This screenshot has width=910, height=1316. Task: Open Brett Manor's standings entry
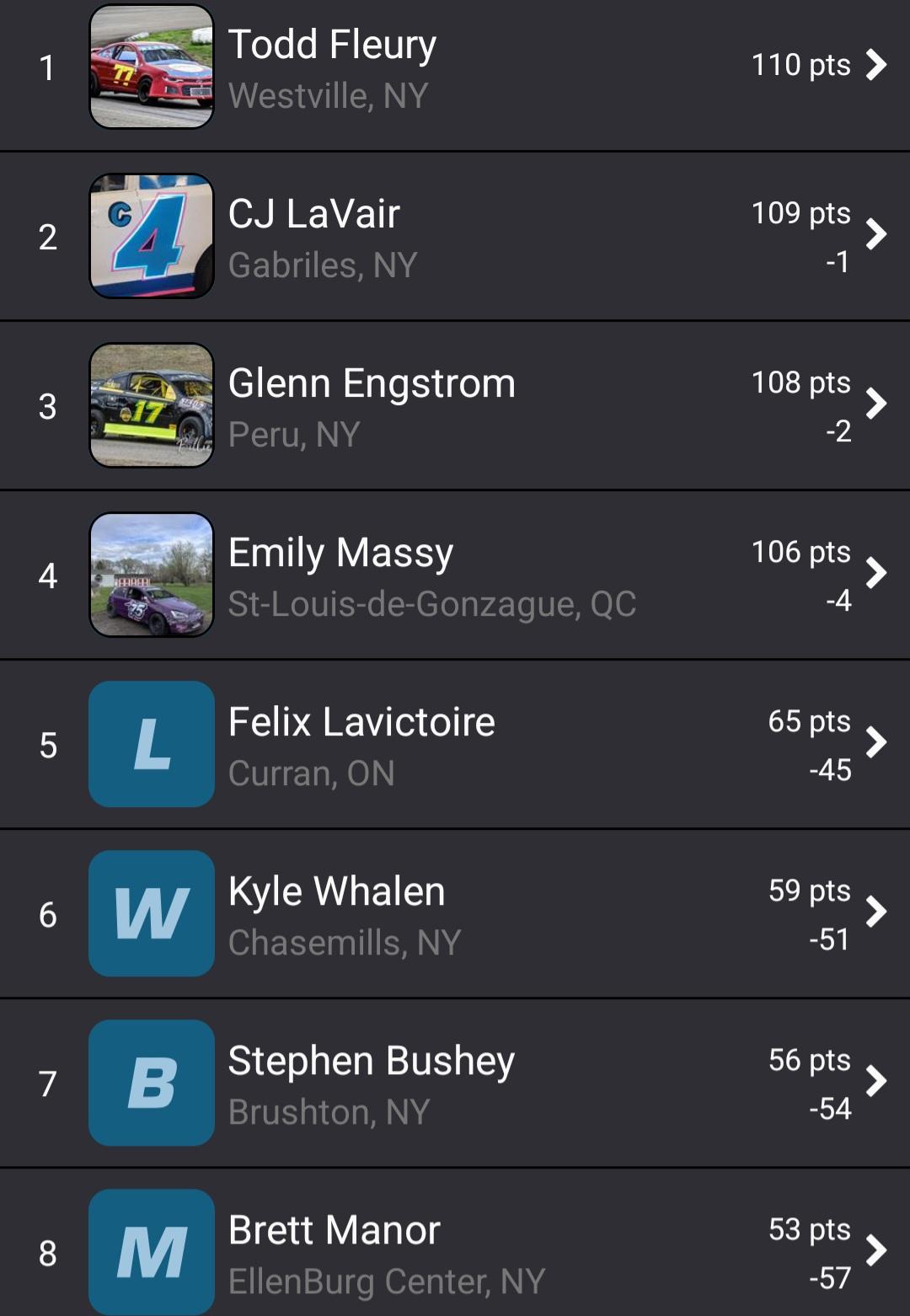pos(455,1252)
